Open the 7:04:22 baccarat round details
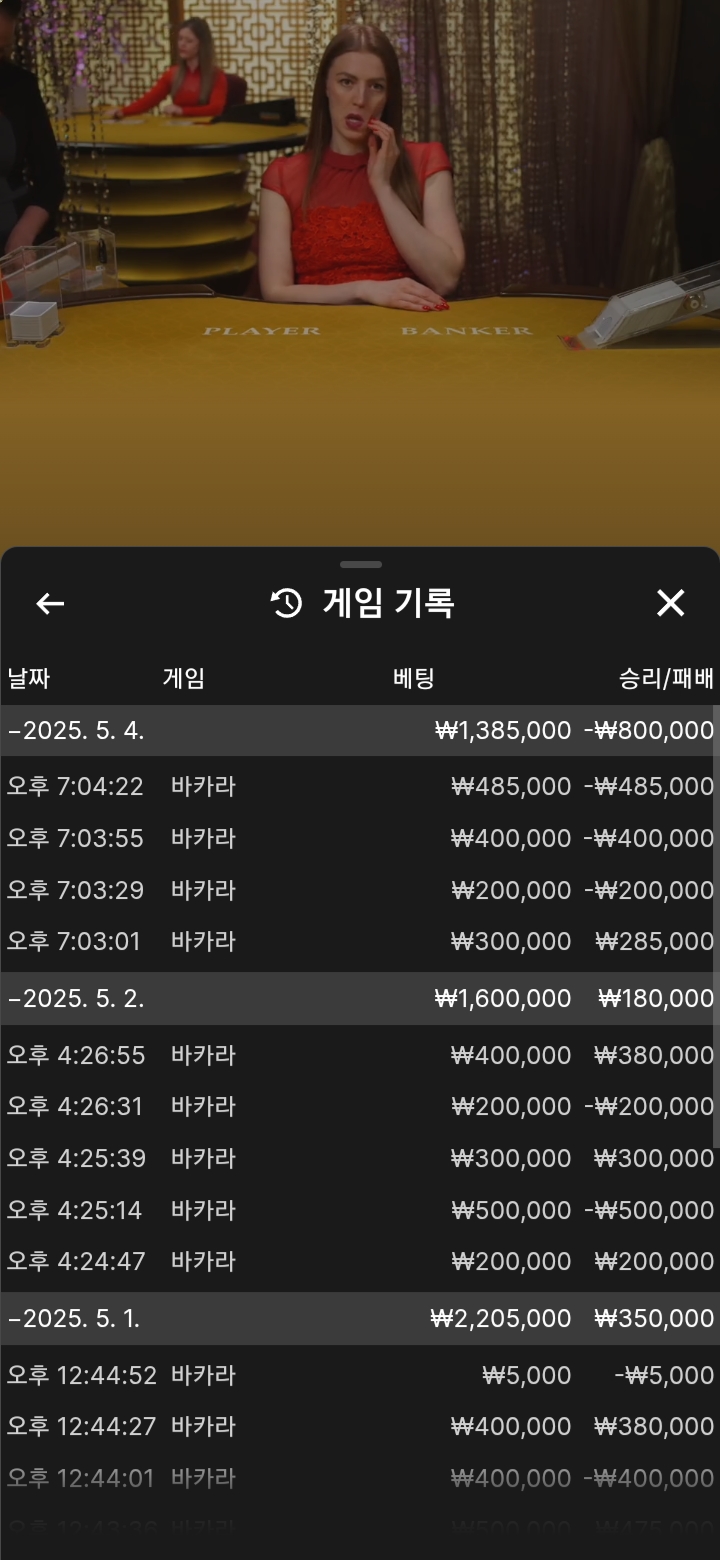Screen dimensions: 720x1560 coord(360,786)
